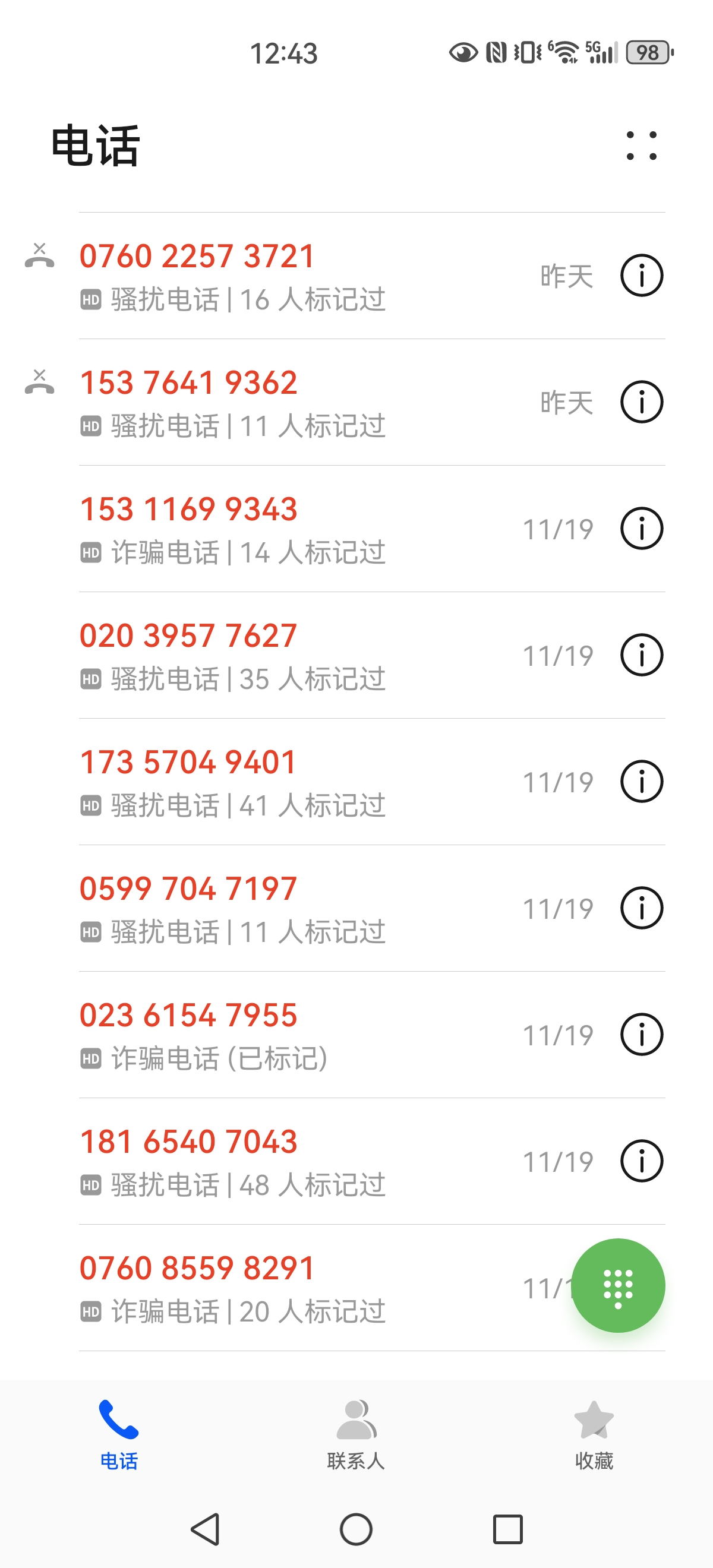This screenshot has width=713, height=1568.
Task: View call details of 023 6154 7955
Action: click(645, 1035)
